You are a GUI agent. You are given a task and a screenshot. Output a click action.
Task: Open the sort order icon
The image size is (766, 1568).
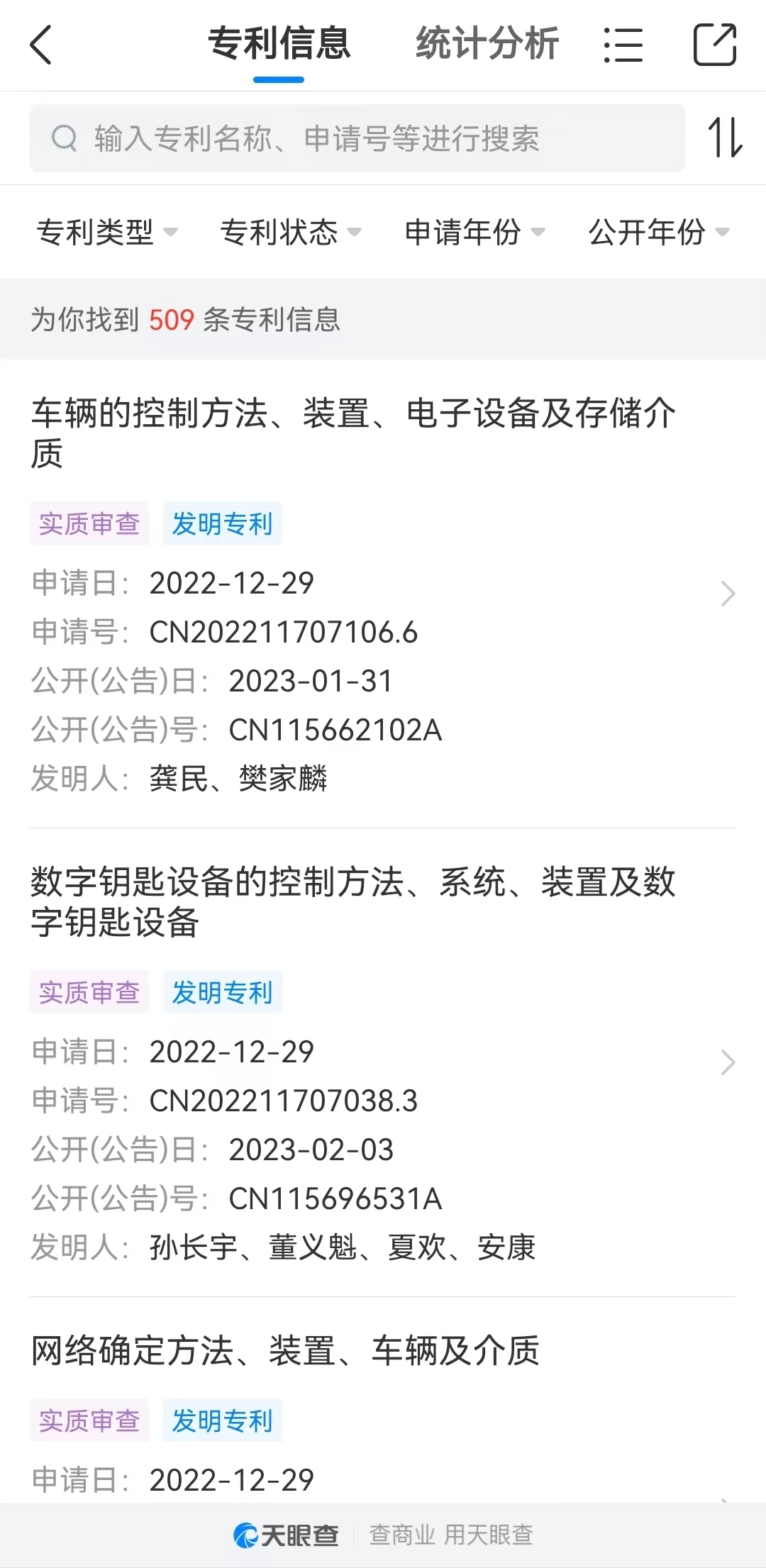[725, 138]
